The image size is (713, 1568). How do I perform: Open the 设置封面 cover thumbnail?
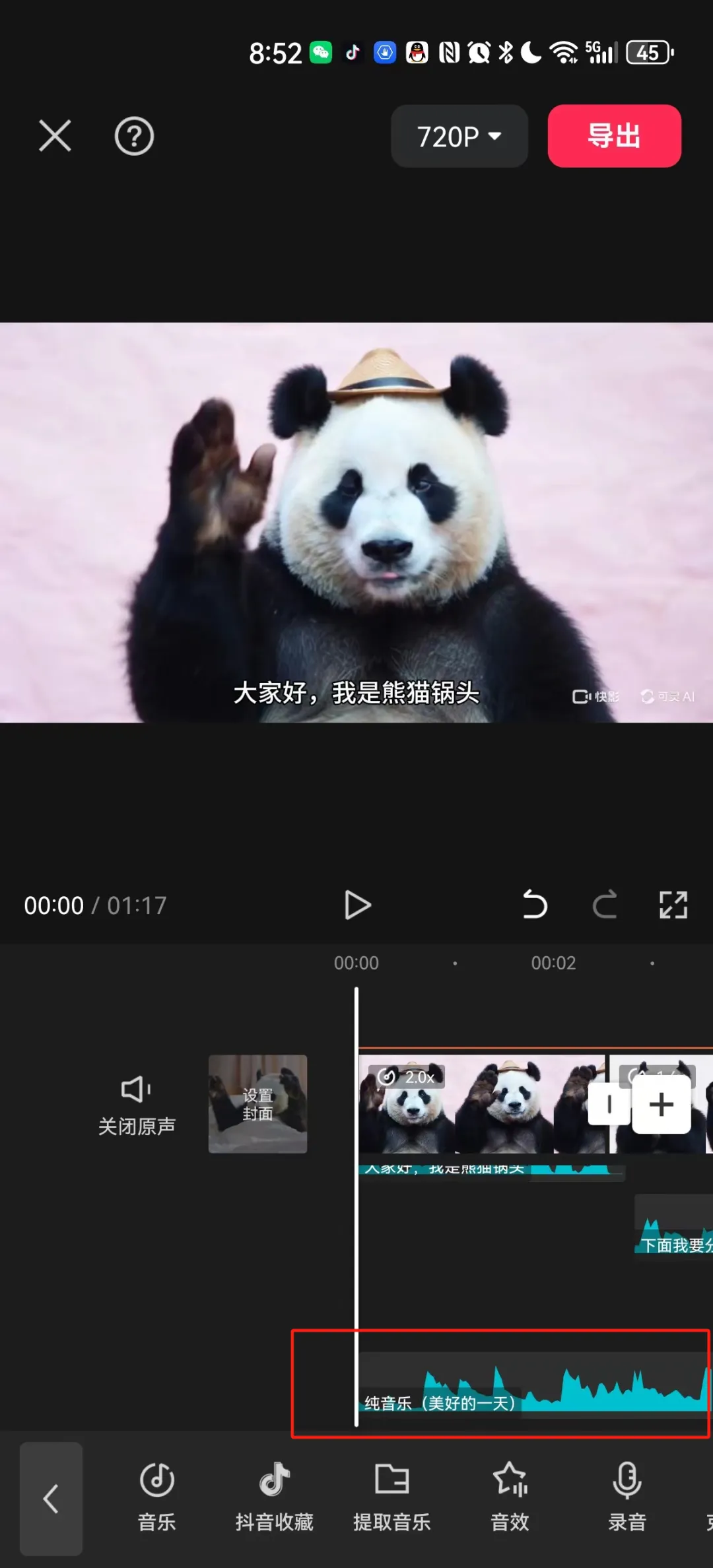pyautogui.click(x=257, y=1104)
